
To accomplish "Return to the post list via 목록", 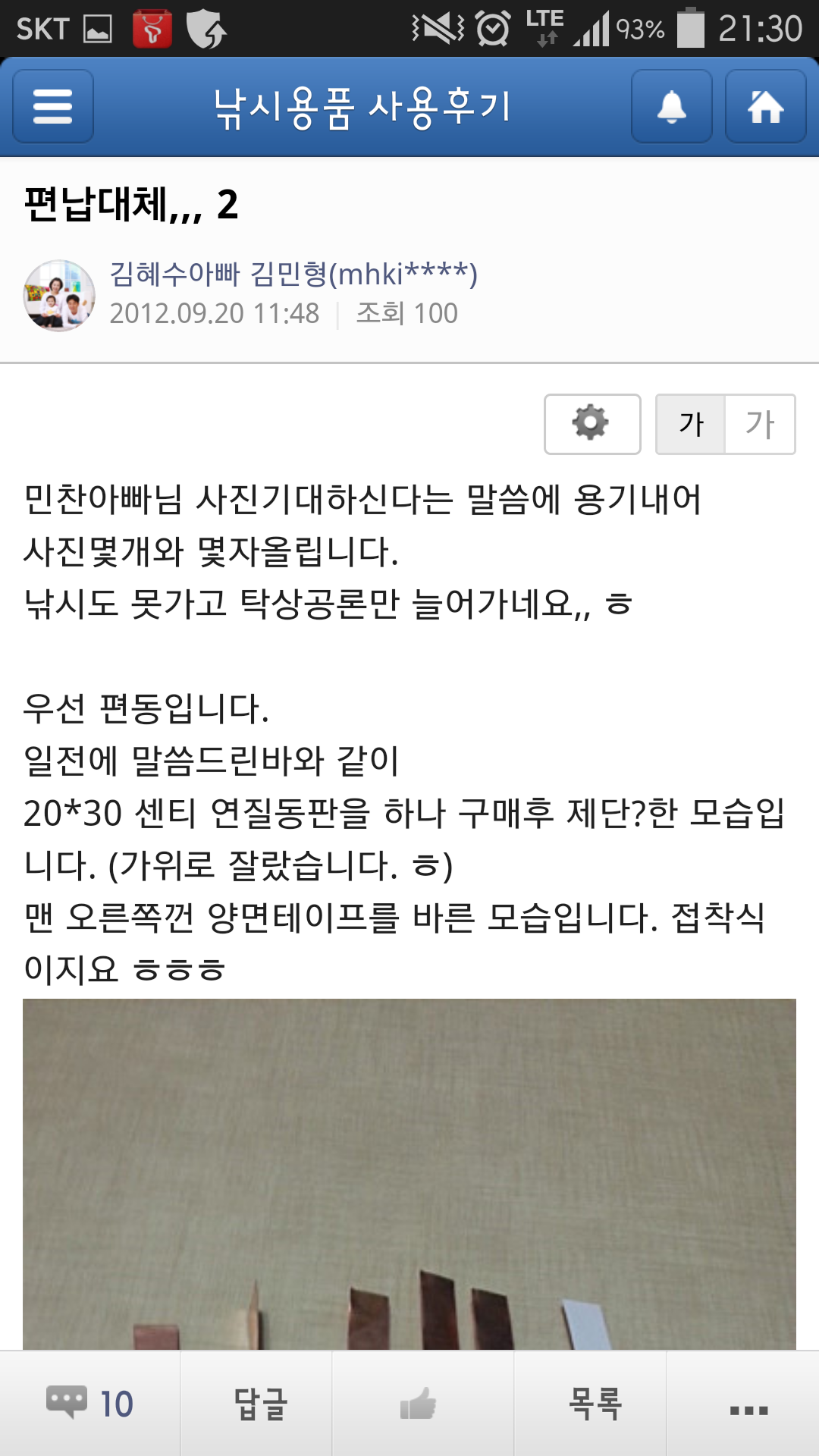I will [595, 1404].
